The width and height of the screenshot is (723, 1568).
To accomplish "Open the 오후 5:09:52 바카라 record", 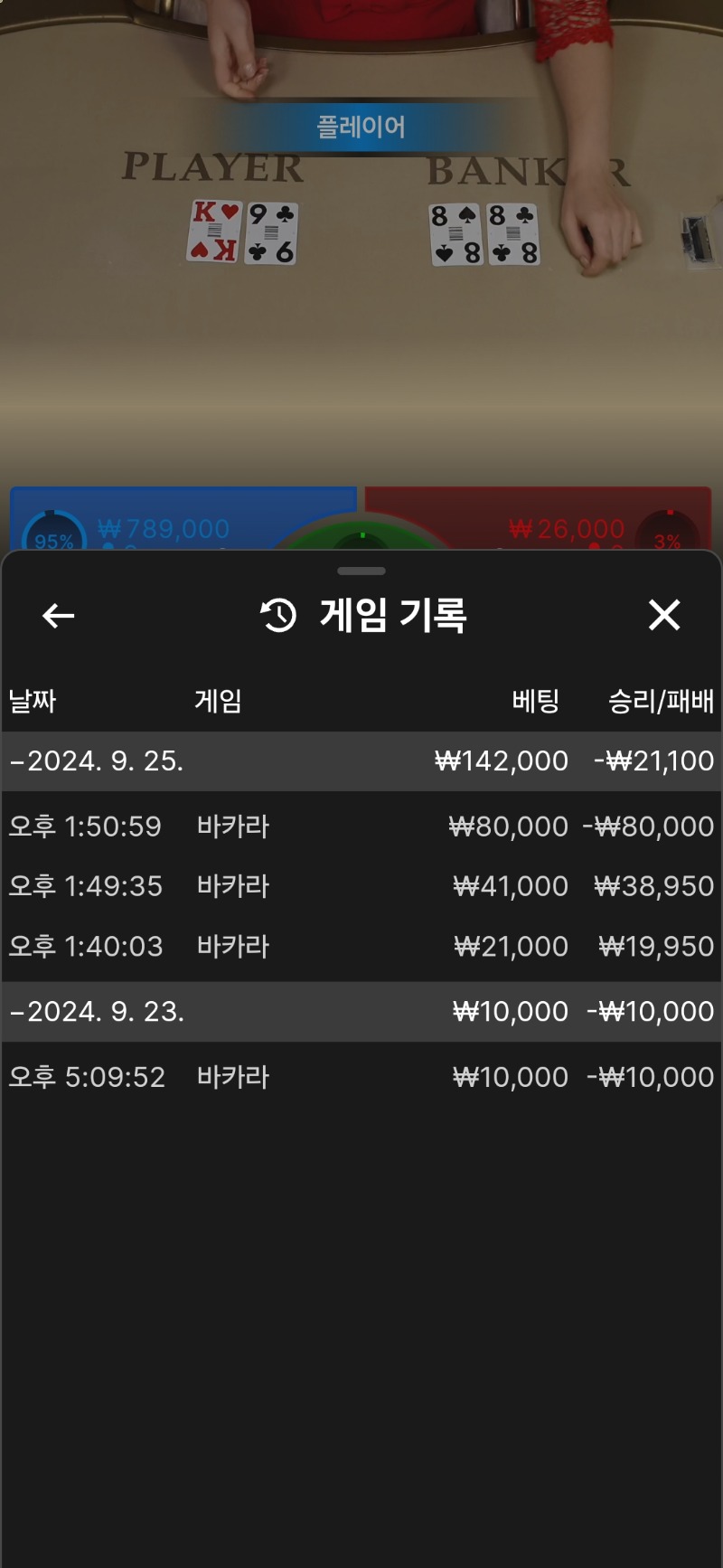I will 361,1076.
